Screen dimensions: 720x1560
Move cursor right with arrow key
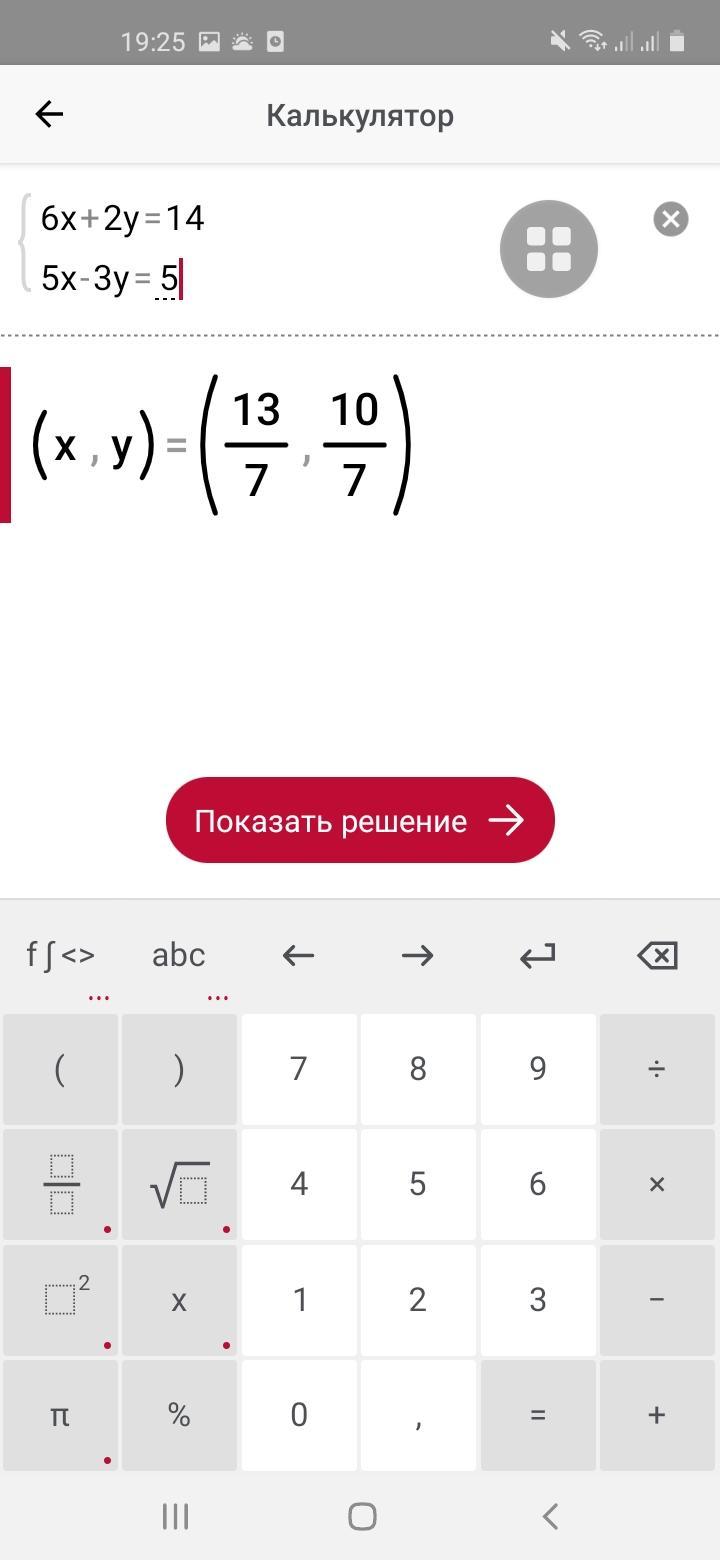pyautogui.click(x=417, y=956)
